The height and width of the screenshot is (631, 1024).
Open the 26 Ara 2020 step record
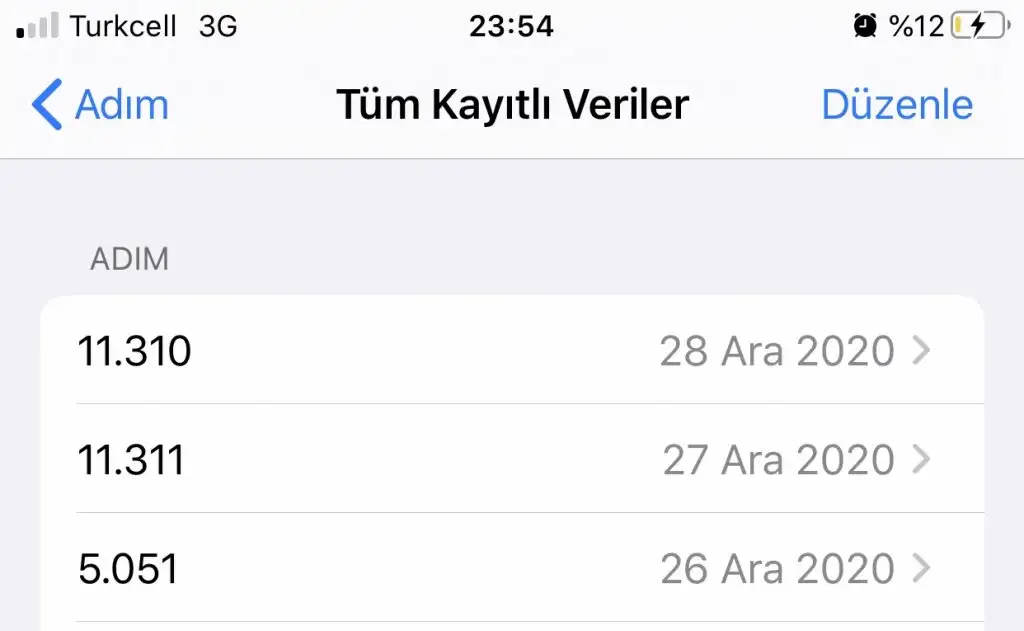[510, 569]
